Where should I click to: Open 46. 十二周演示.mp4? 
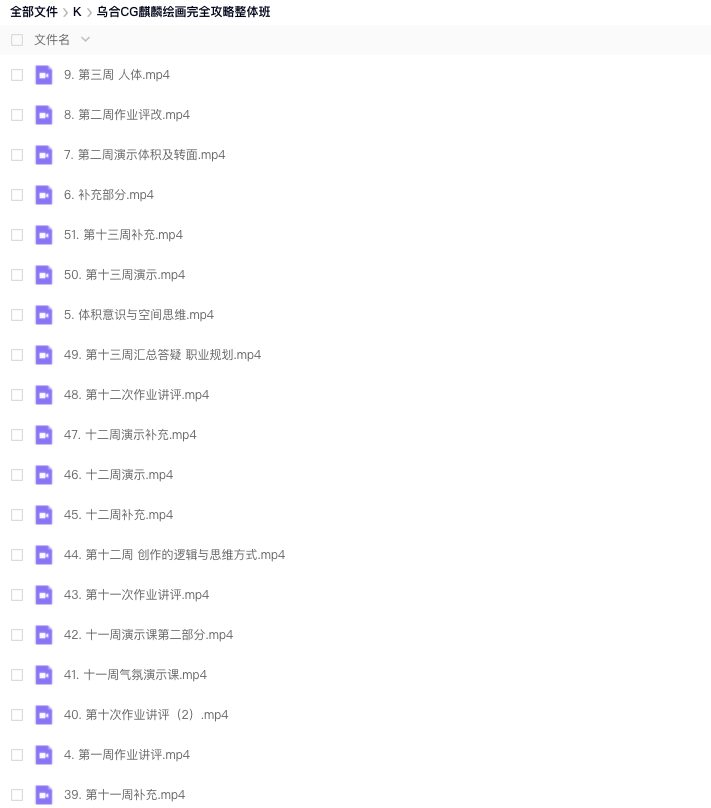[118, 475]
